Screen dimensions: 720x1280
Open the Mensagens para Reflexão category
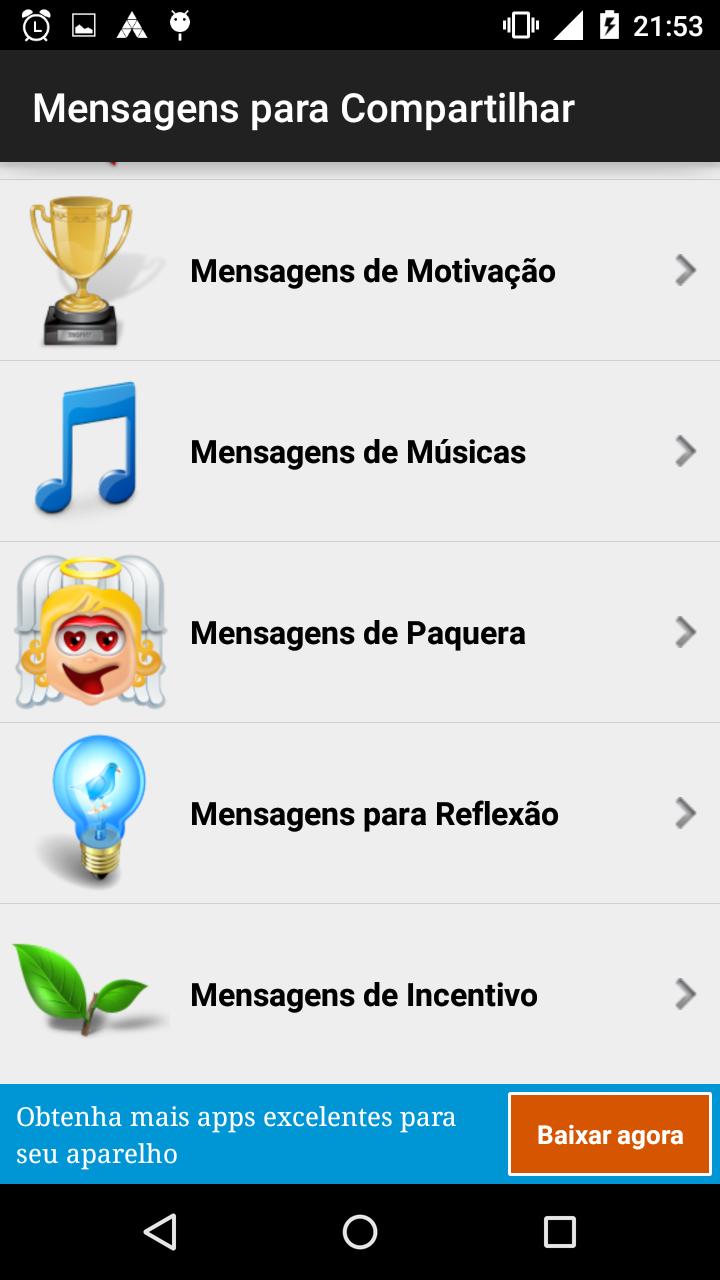click(375, 813)
